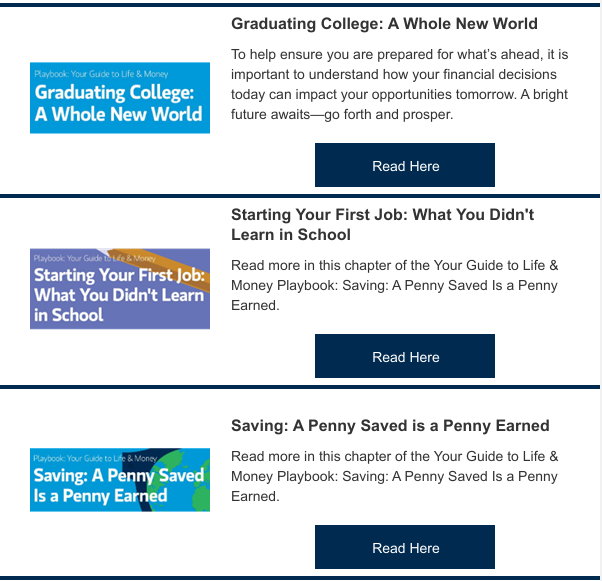This screenshot has width=602, height=581.
Task: Tap Read Here under Saving: A Penny Saved
Action: [405, 547]
